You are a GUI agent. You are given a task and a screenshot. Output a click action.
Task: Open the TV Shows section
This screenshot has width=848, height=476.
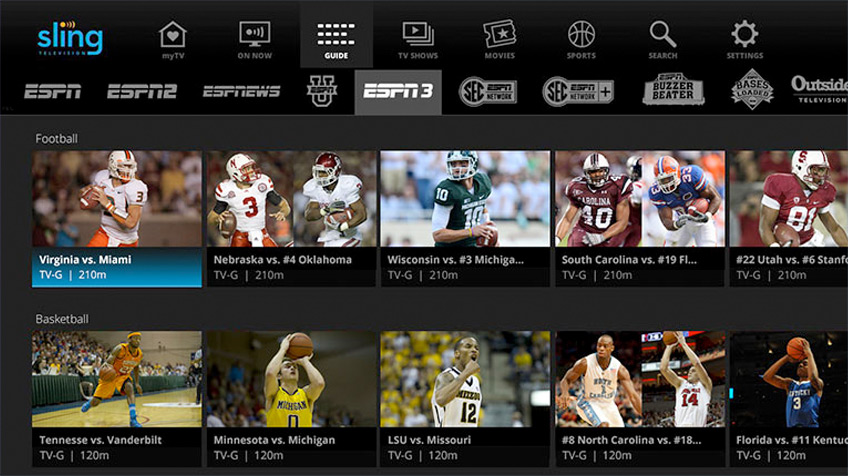coord(417,39)
